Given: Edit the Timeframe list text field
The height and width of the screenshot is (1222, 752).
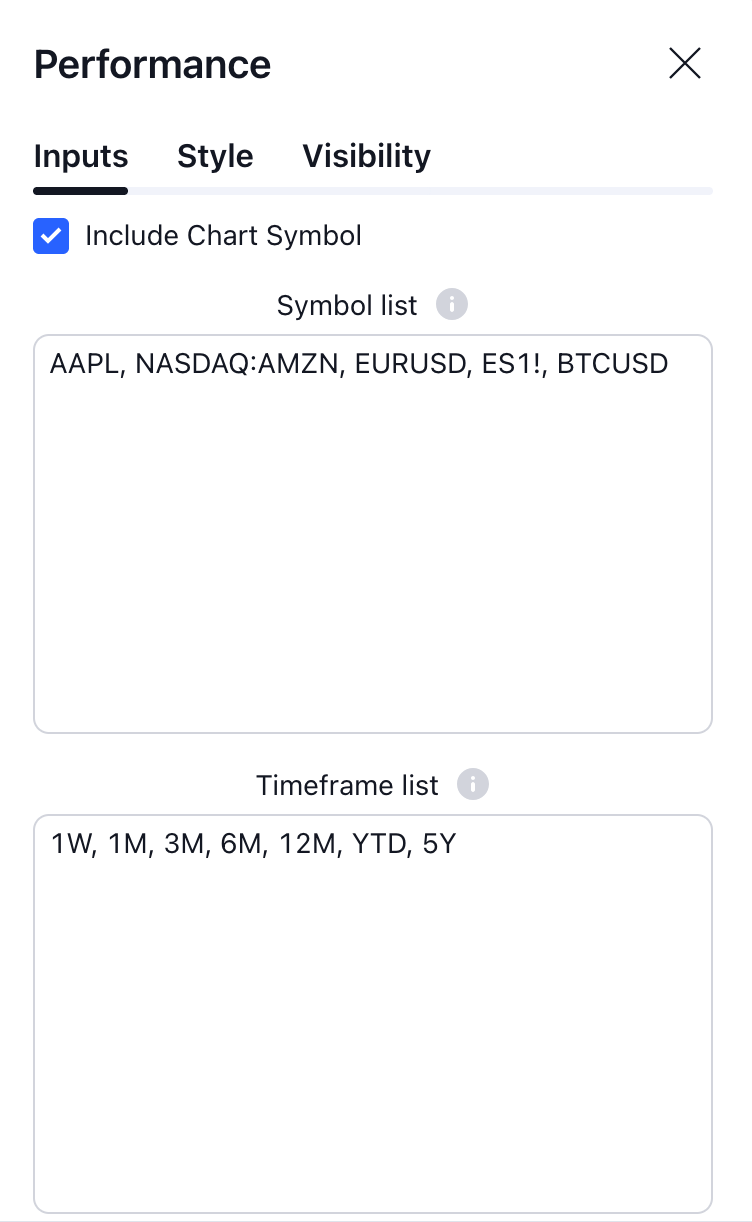Looking at the screenshot, I should (x=373, y=1014).
